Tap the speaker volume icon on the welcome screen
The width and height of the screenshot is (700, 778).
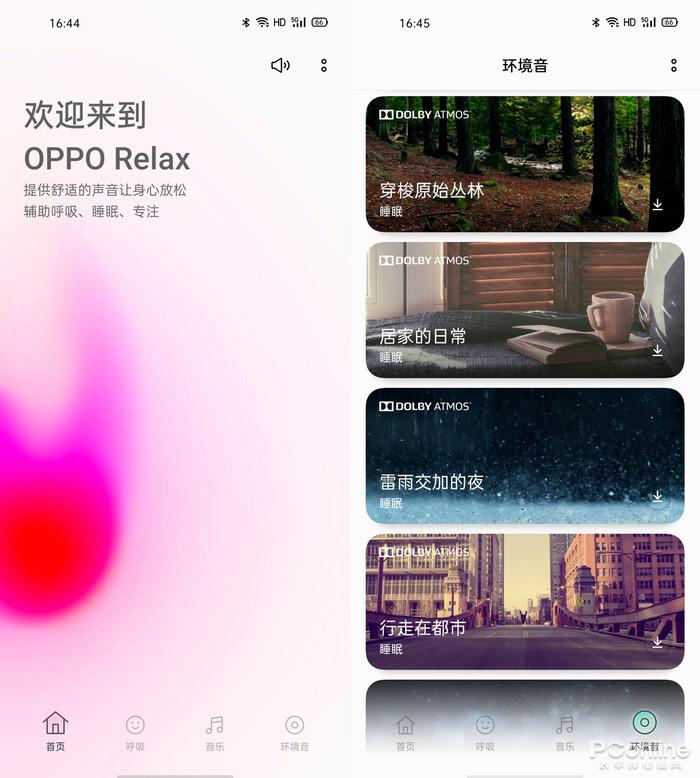[x=280, y=65]
